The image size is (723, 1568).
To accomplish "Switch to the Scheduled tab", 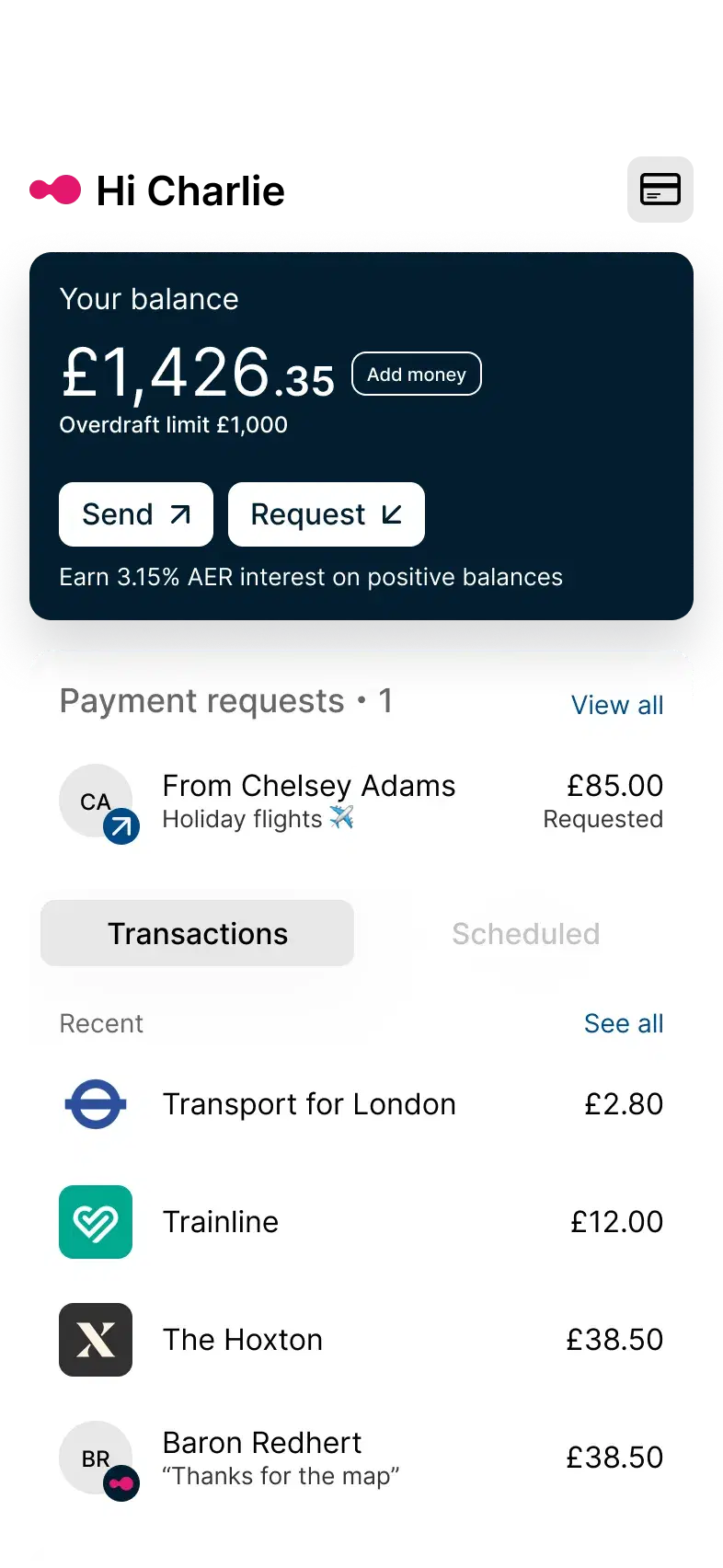I will 526,933.
